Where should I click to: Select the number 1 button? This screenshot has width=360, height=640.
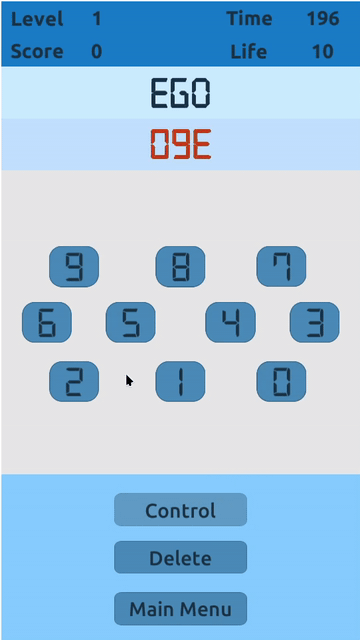click(180, 381)
